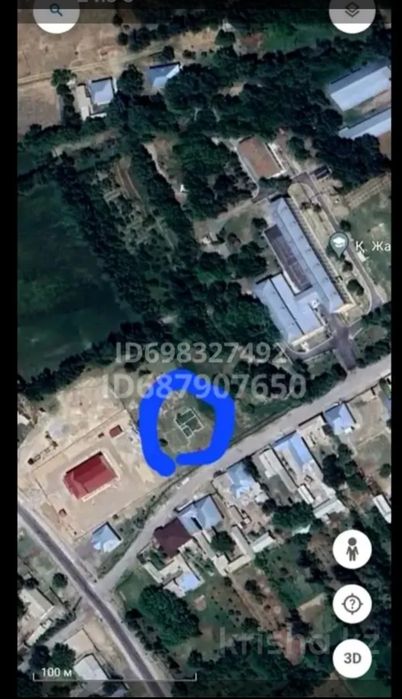This screenshot has height=699, width=402.
Task: Switch the map to 3D view
Action: tap(352, 658)
